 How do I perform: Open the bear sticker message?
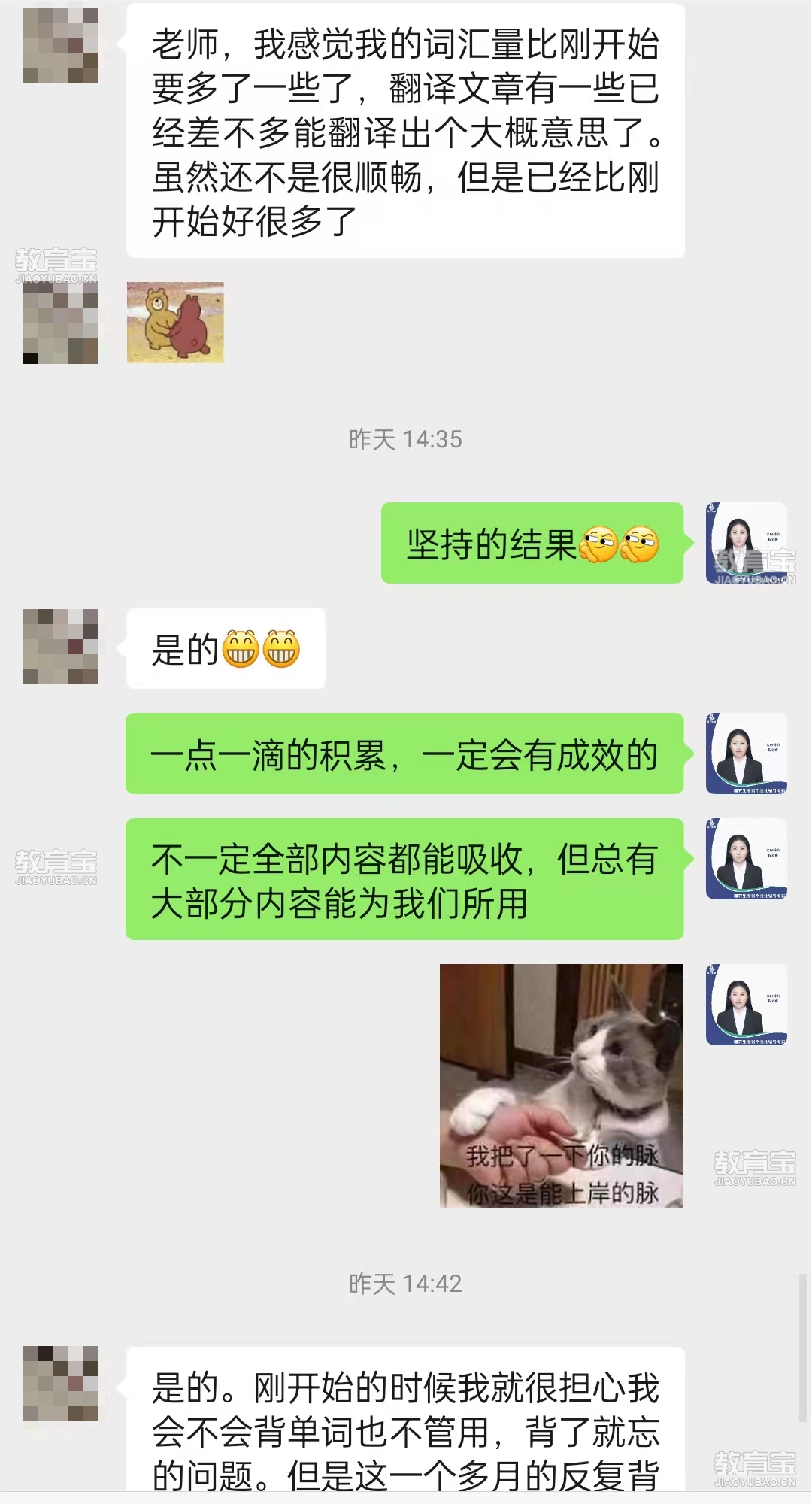[x=175, y=323]
